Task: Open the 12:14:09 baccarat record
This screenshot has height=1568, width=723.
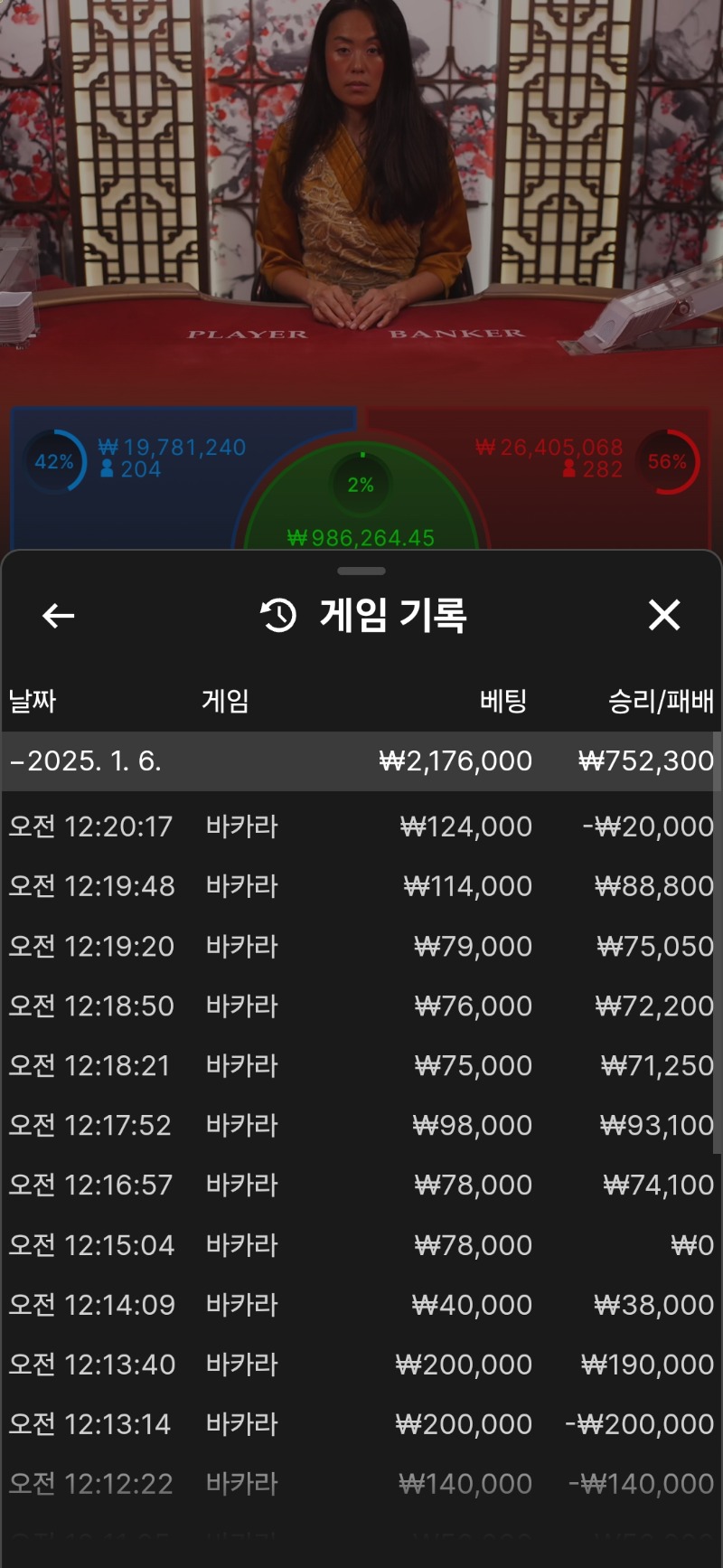Action: click(361, 1304)
